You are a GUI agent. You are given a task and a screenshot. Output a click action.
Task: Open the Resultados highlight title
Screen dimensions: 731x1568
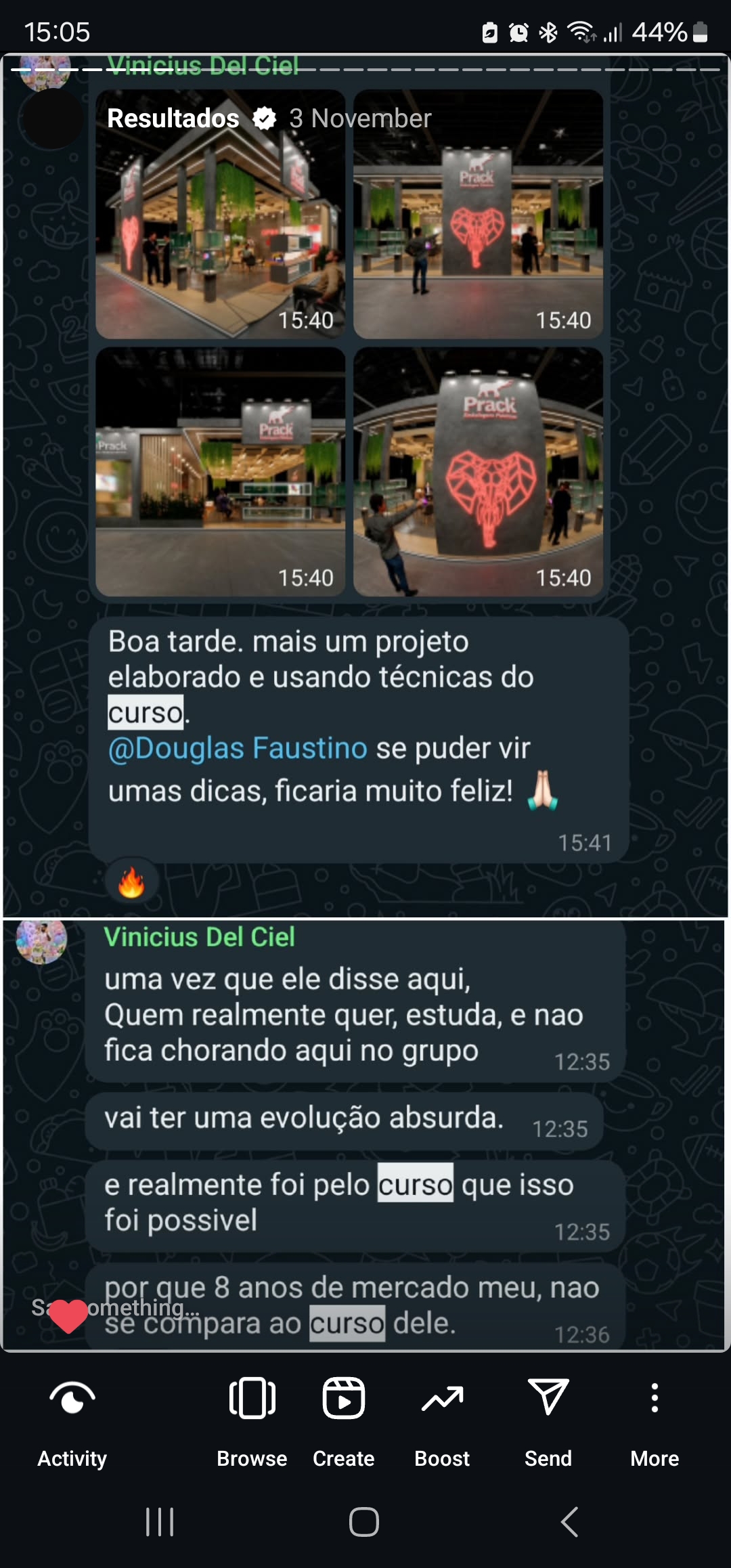tap(173, 118)
